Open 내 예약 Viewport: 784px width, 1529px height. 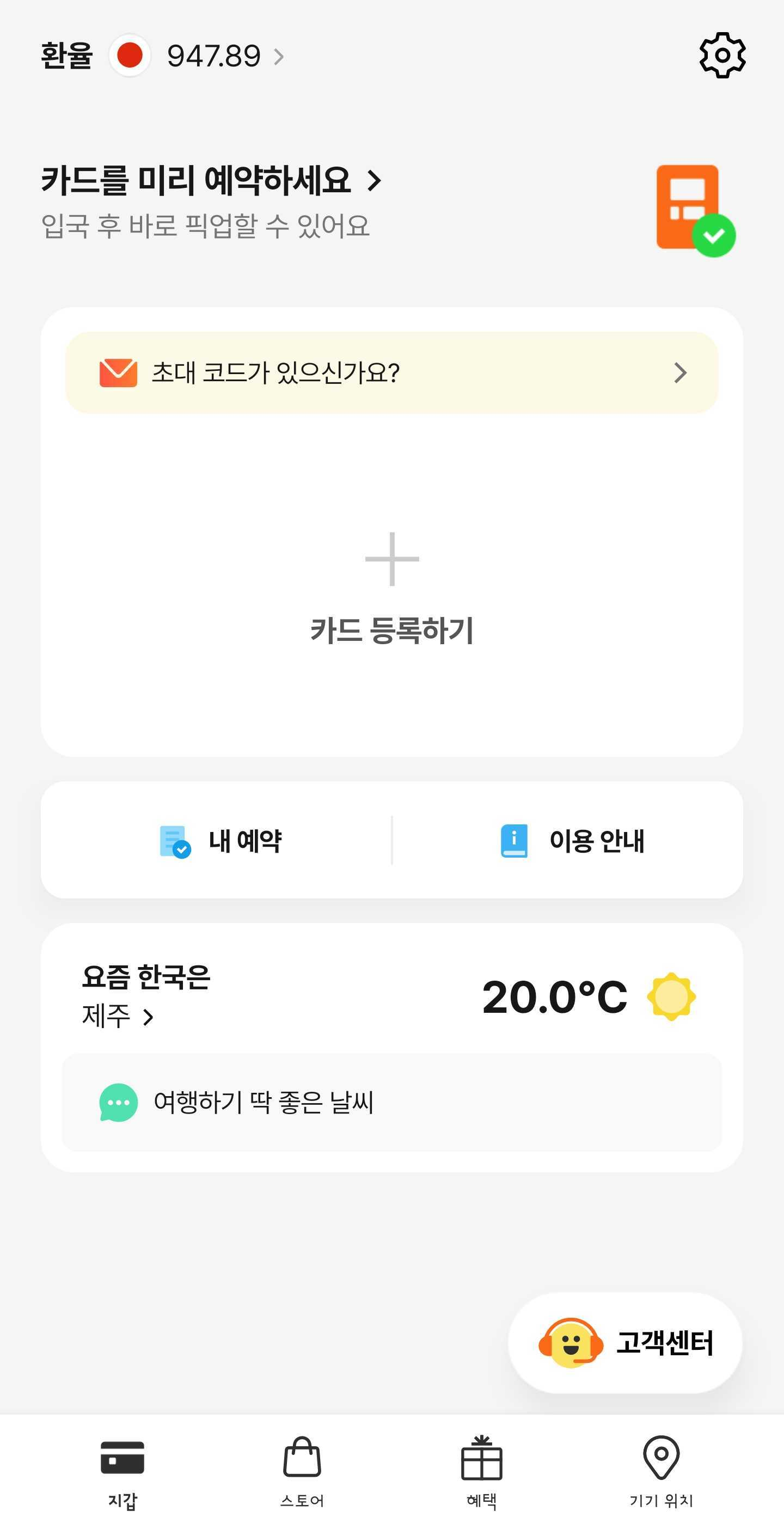(219, 841)
